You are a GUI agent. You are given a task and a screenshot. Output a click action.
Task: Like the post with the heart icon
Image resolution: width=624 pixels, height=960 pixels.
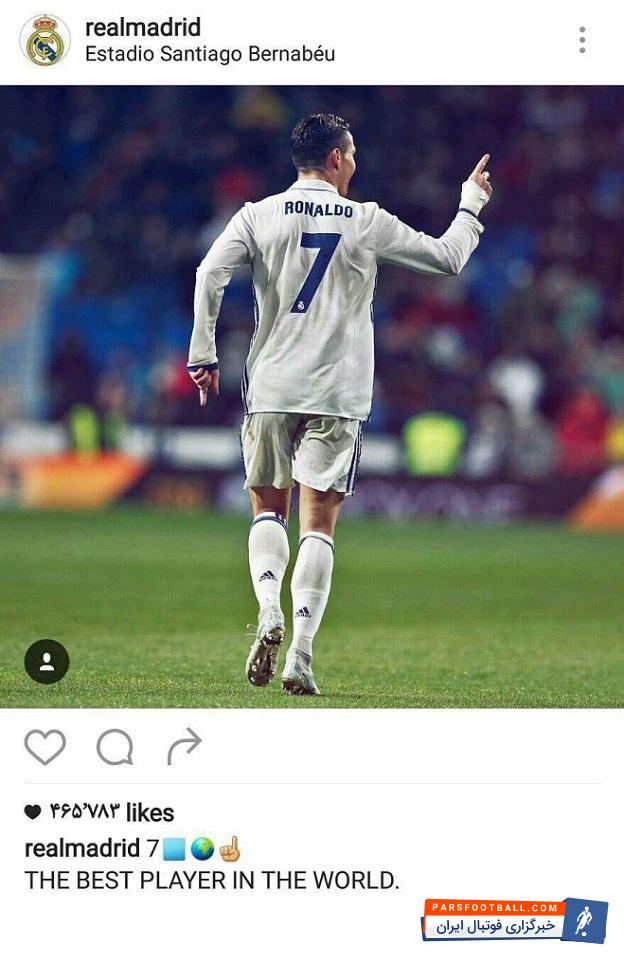45,747
